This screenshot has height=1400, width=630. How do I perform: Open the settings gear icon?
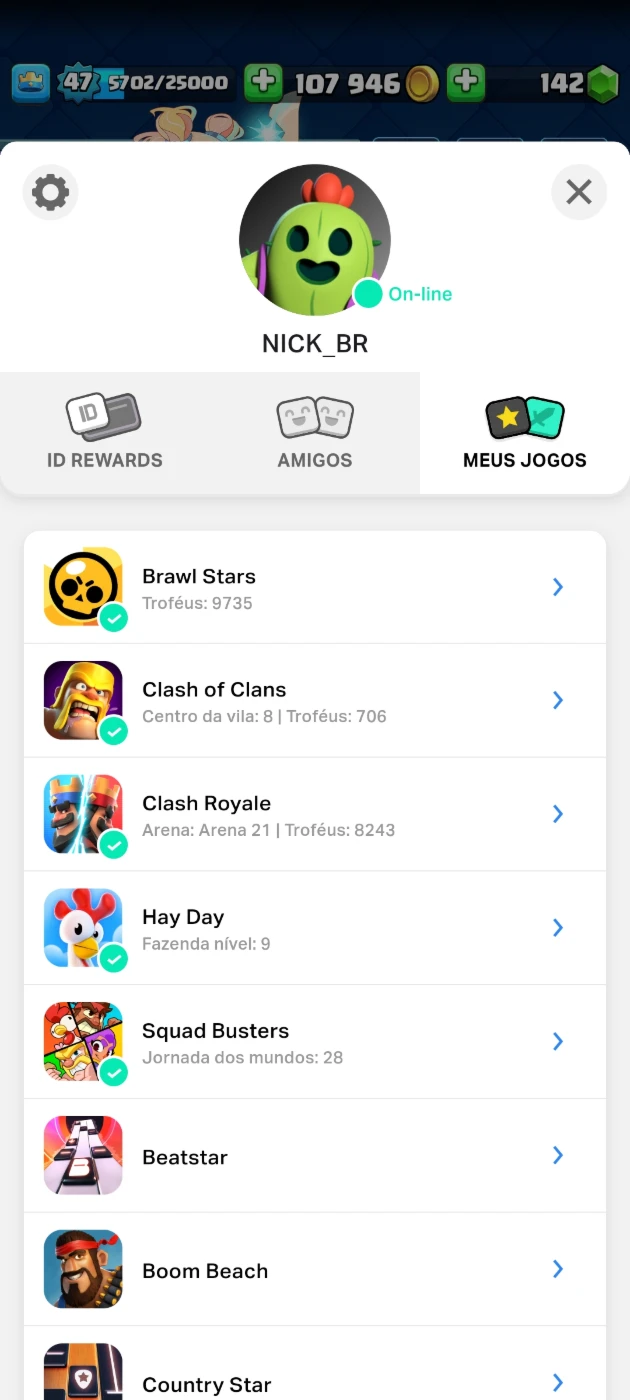pos(50,192)
